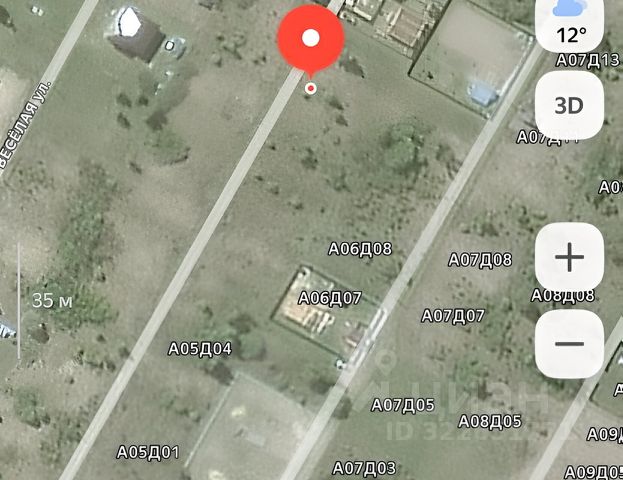Switch the map to 3D view
The width and height of the screenshot is (623, 480).
click(569, 105)
